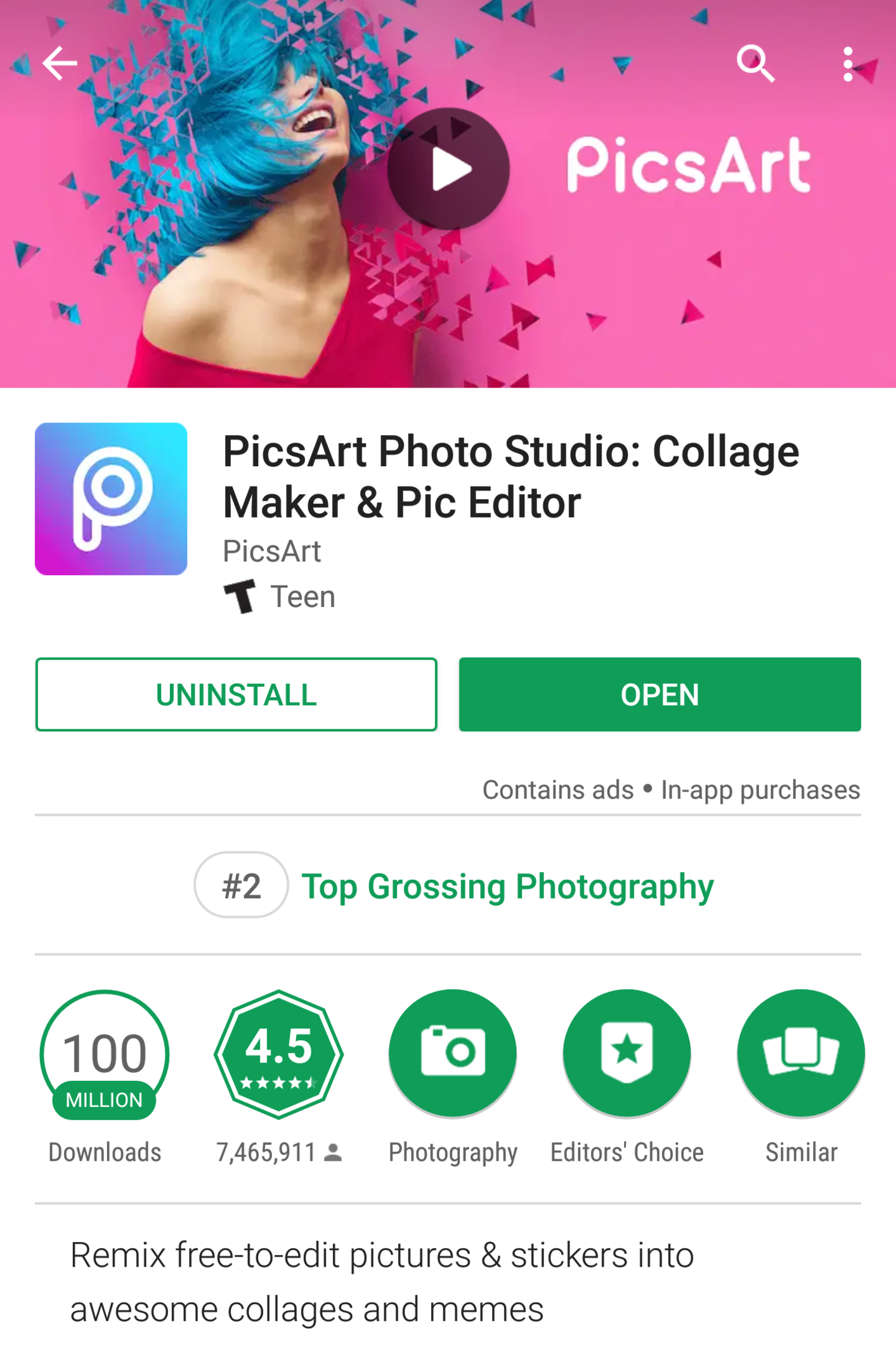Check the Teen content rating

[x=280, y=597]
